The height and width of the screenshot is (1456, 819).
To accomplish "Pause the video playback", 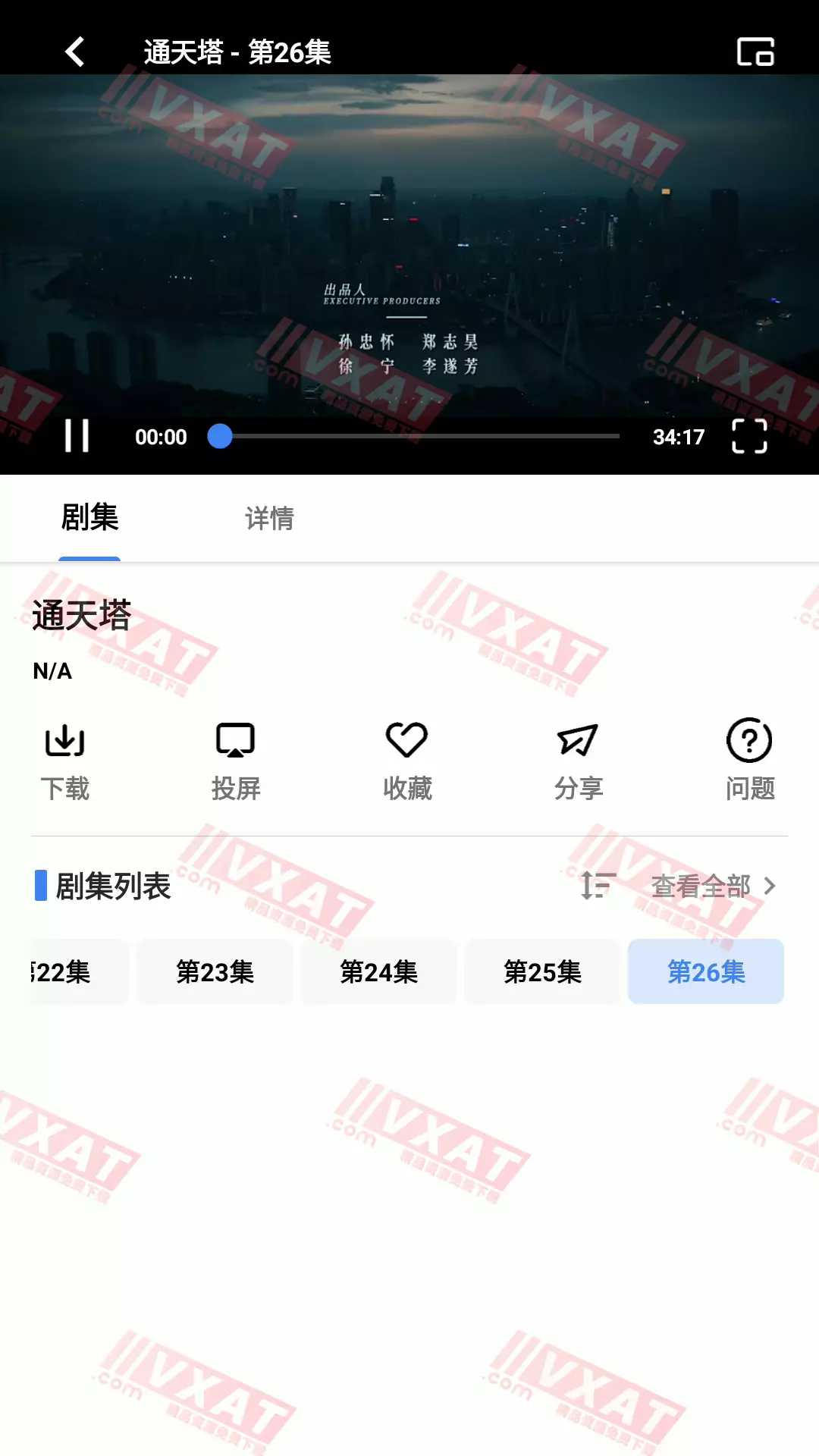I will pos(77,436).
